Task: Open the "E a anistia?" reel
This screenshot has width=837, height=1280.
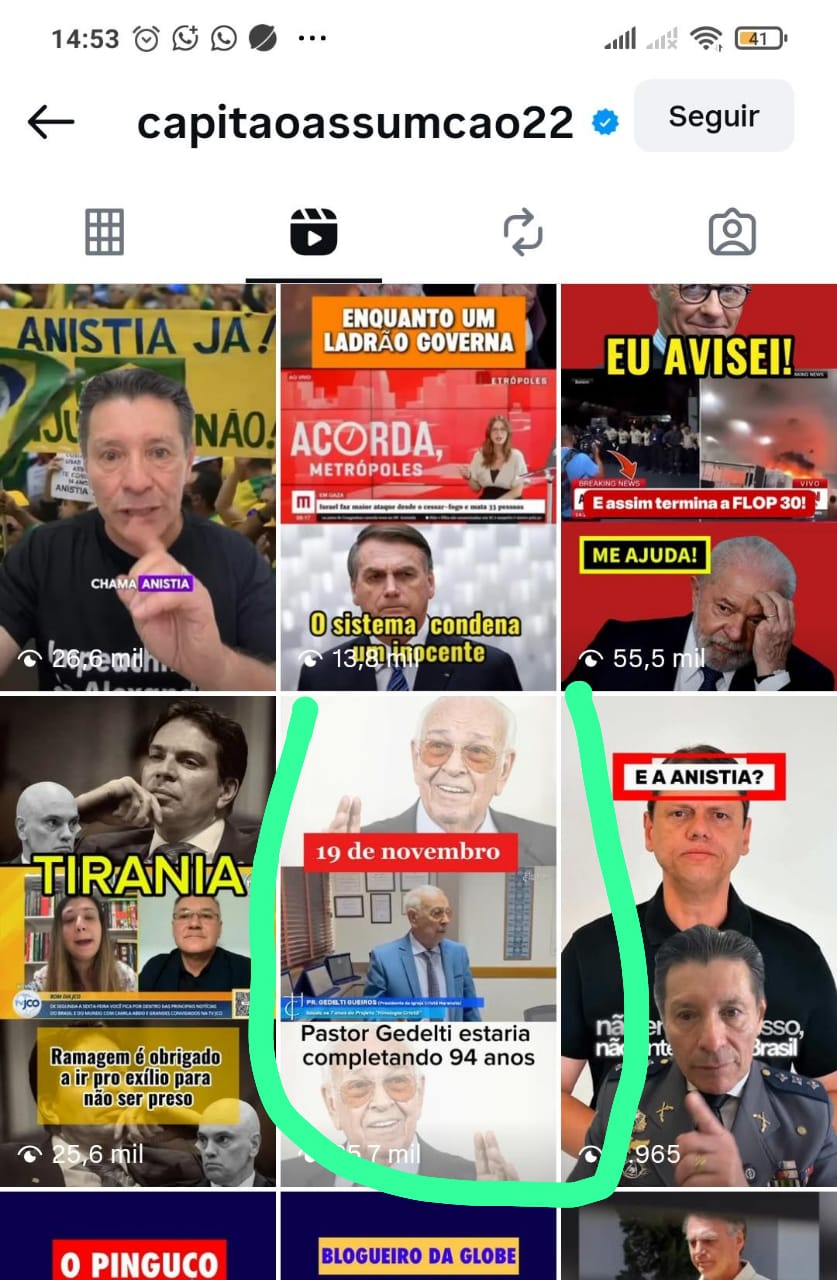Action: [x=698, y=940]
